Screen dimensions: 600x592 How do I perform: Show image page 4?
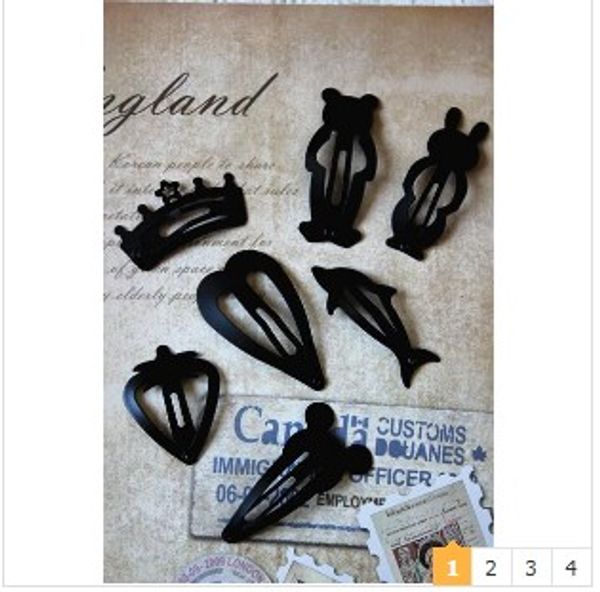point(571,567)
